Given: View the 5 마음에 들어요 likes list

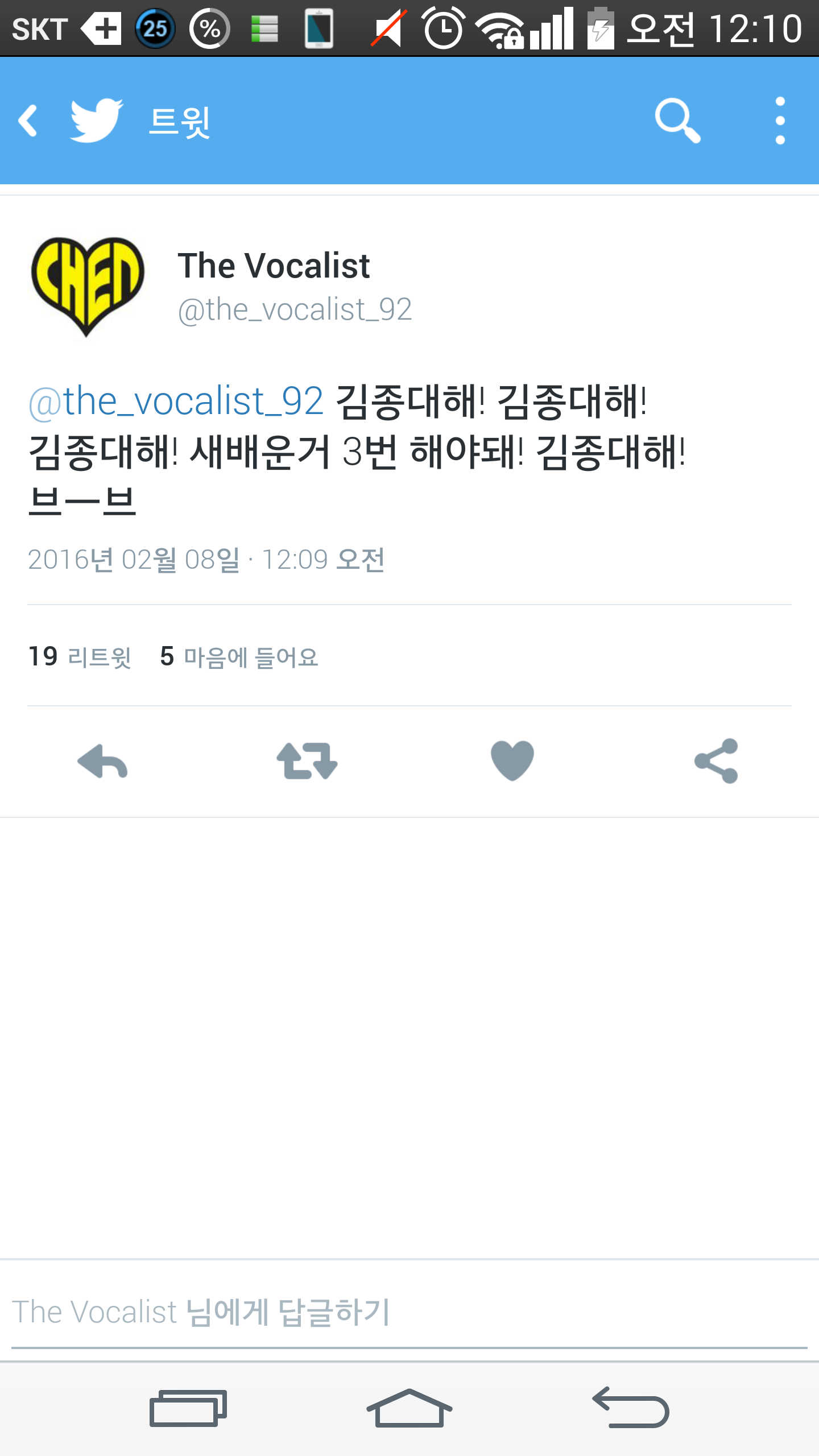Looking at the screenshot, I should tap(239, 658).
